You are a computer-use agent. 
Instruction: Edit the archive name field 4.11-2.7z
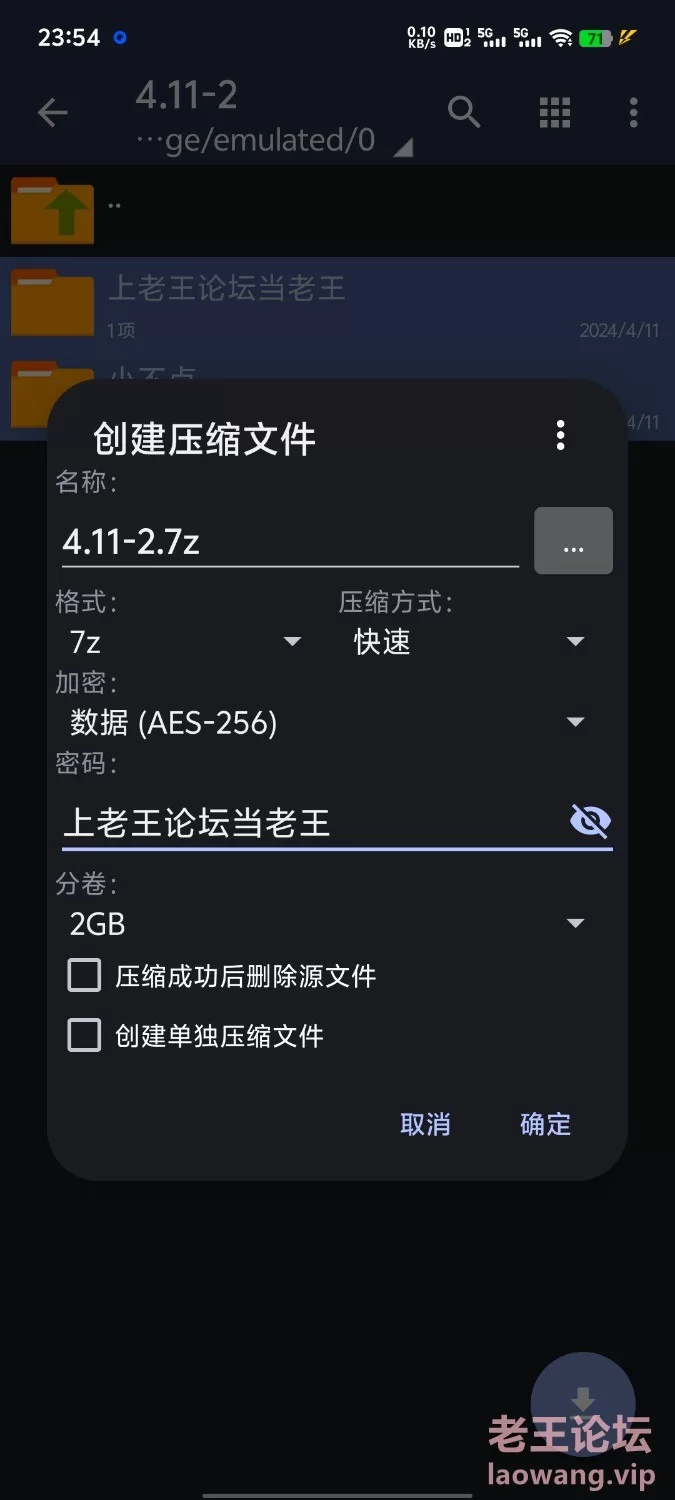point(290,542)
